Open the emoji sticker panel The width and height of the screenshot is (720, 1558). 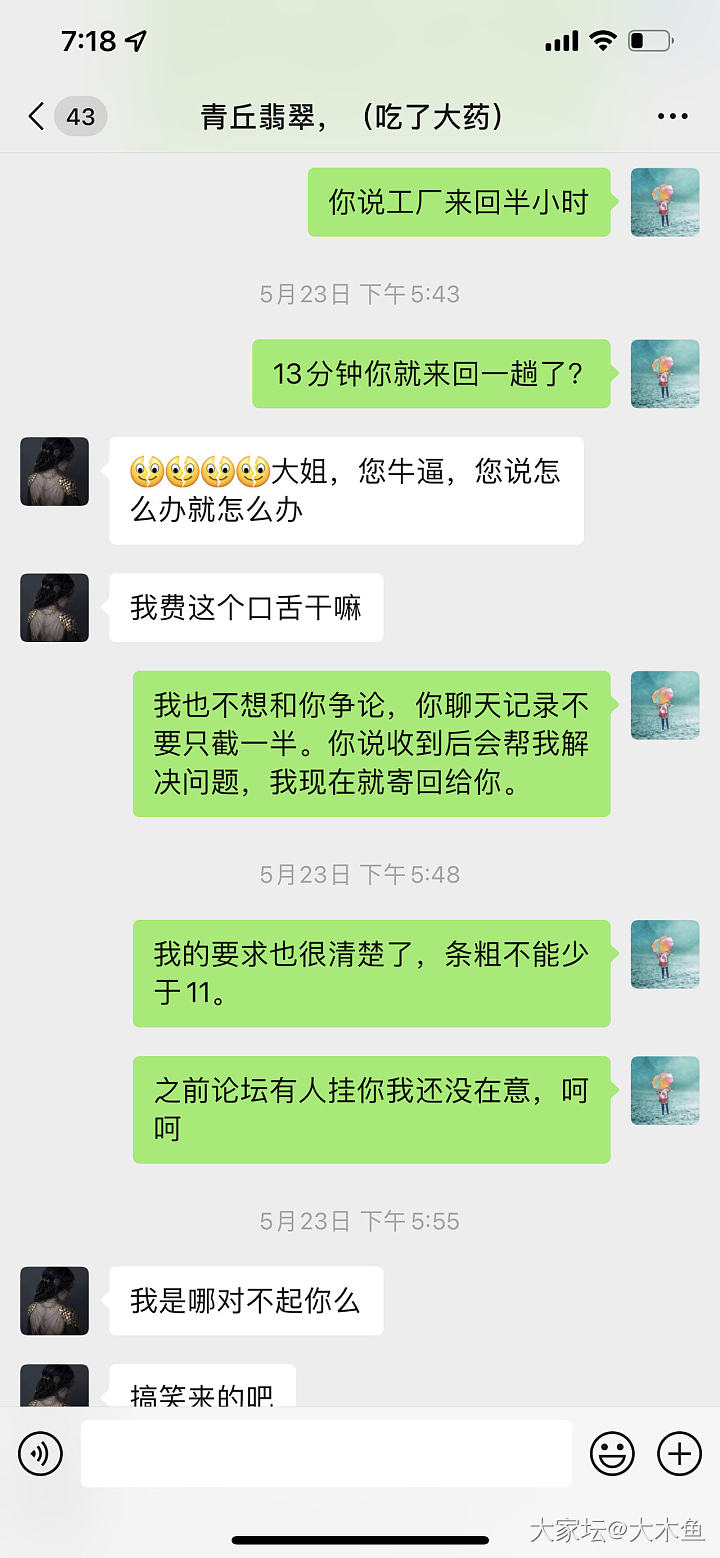tap(612, 1452)
